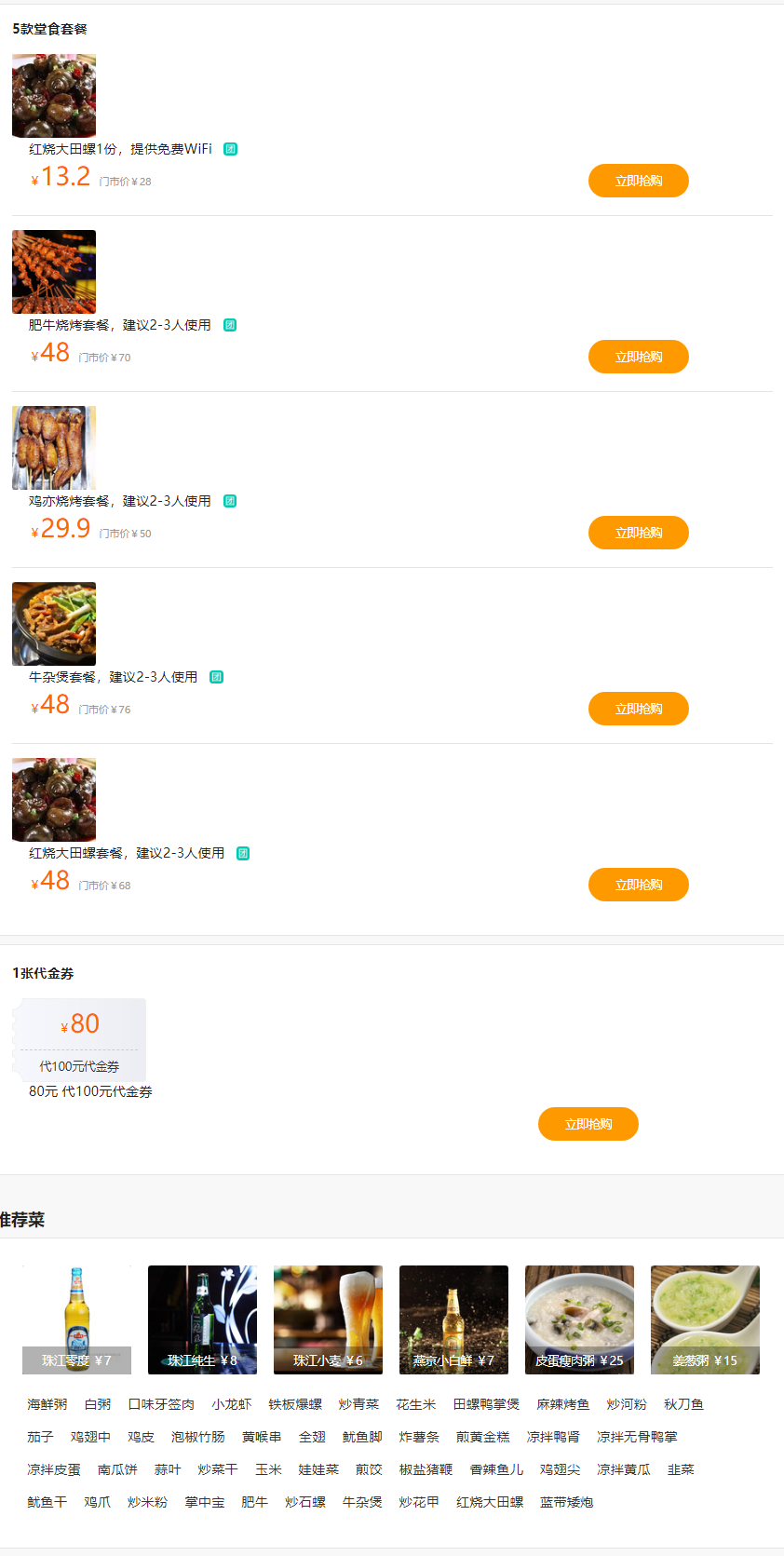Tap 立即抢购 for 鸡亦烧烤套餐
Viewport: 784px width, 1556px height.
pyautogui.click(x=638, y=533)
